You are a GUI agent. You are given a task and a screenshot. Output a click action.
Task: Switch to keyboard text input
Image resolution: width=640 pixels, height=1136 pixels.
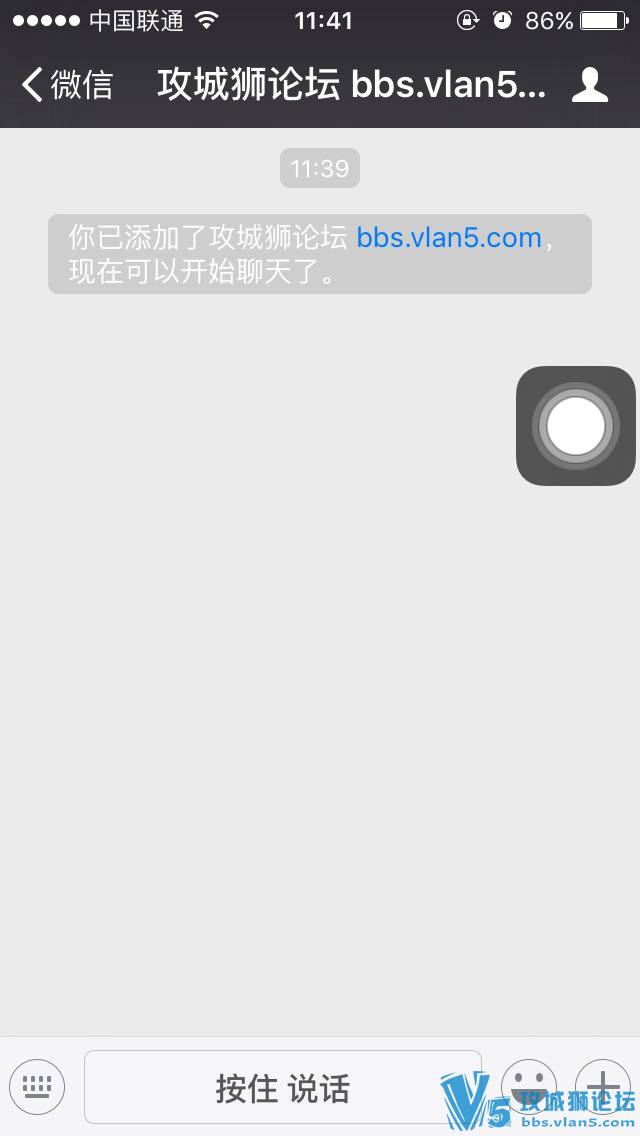pyautogui.click(x=37, y=1086)
